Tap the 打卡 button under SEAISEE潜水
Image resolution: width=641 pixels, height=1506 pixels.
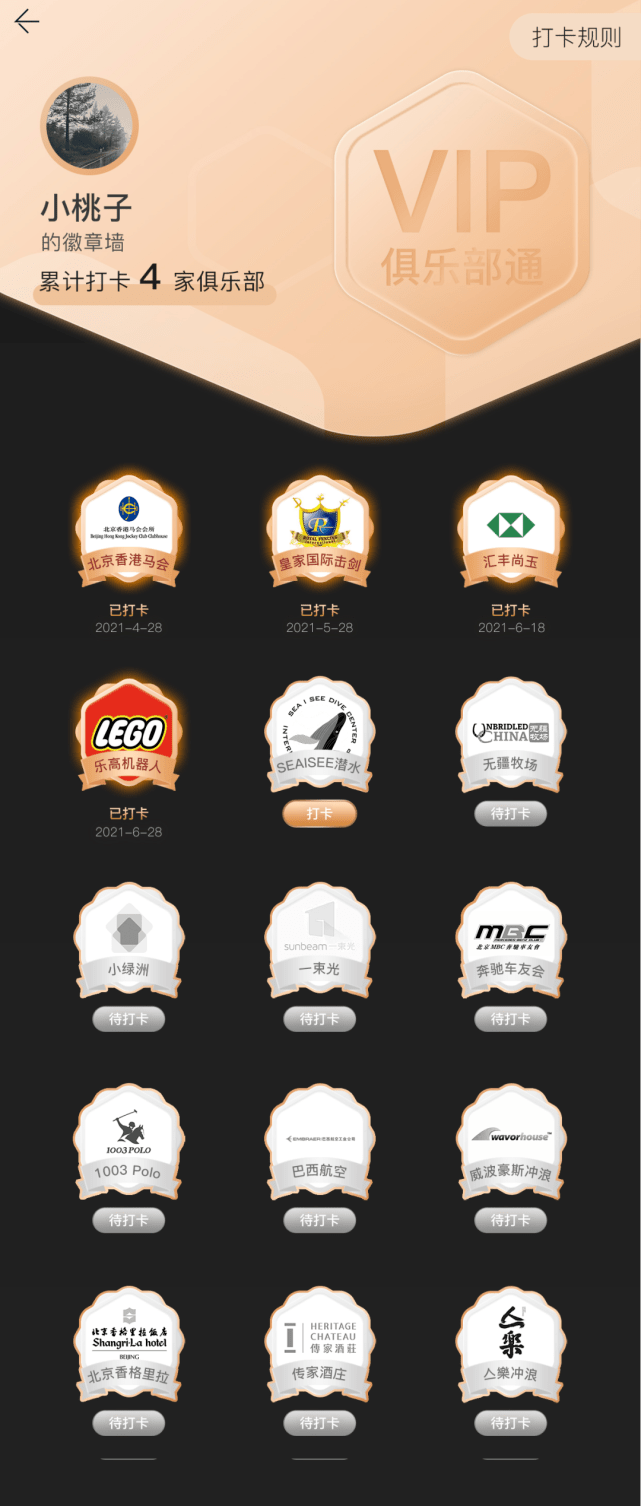coord(319,814)
